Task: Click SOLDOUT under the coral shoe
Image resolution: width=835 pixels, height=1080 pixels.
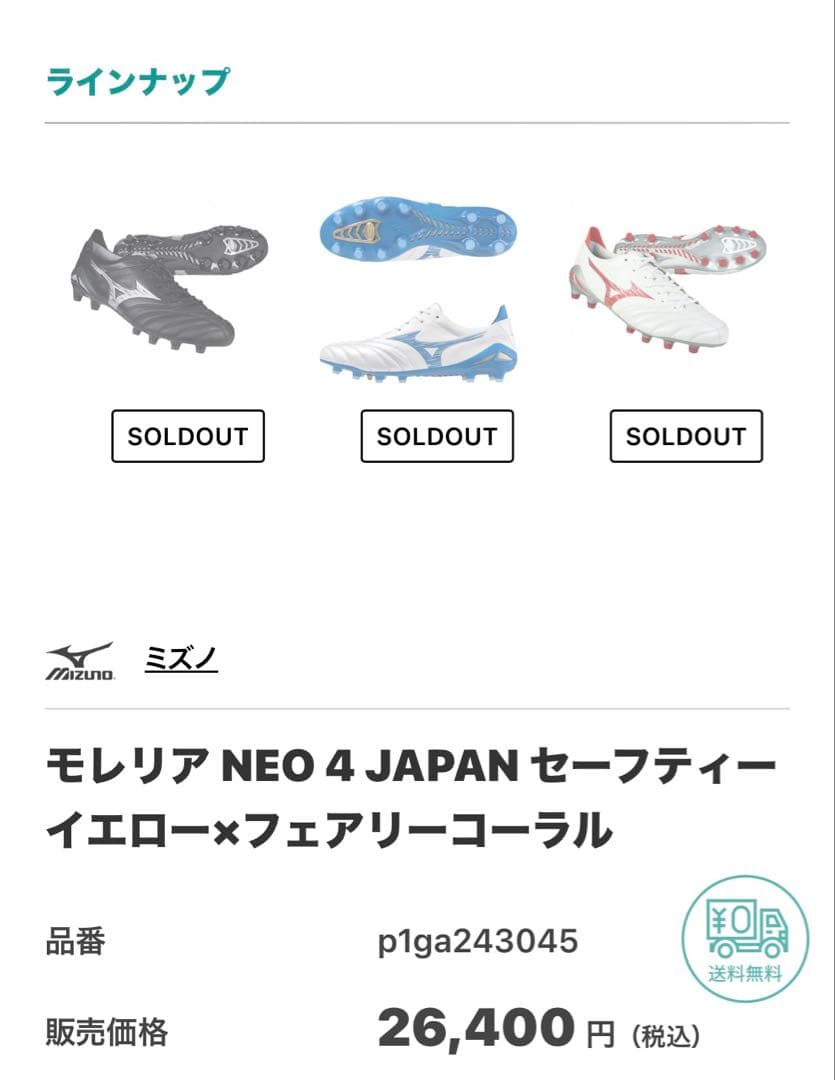Action: point(686,436)
